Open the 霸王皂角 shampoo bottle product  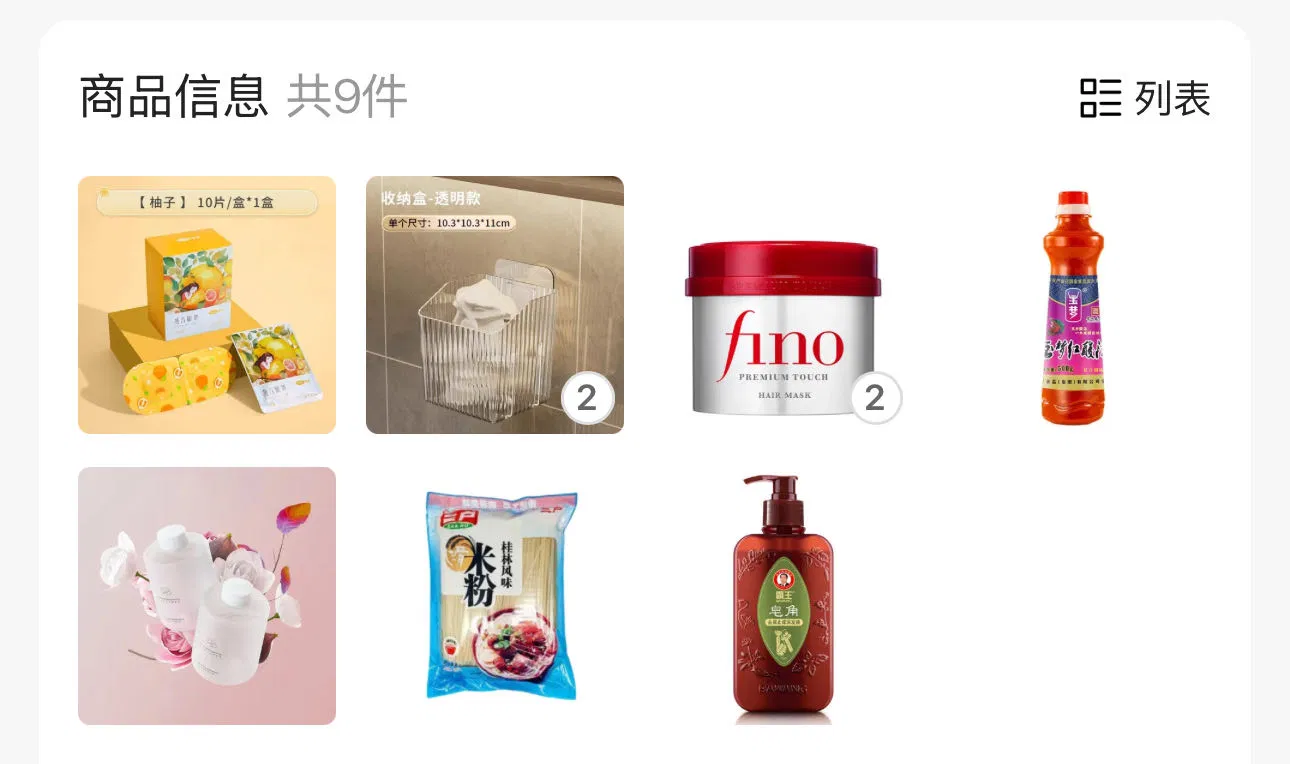point(783,596)
